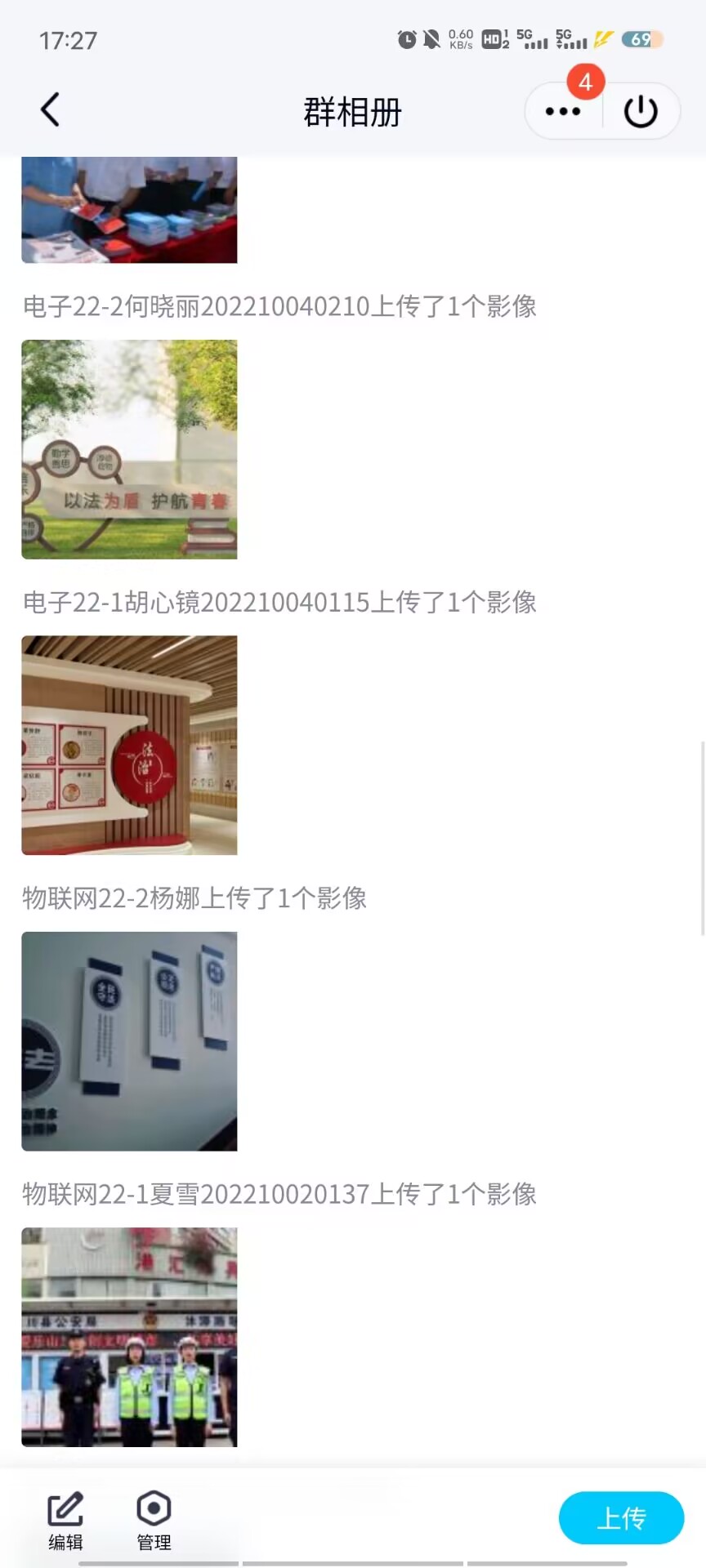
Task: Tap the power icon to close mini program
Action: [641, 111]
